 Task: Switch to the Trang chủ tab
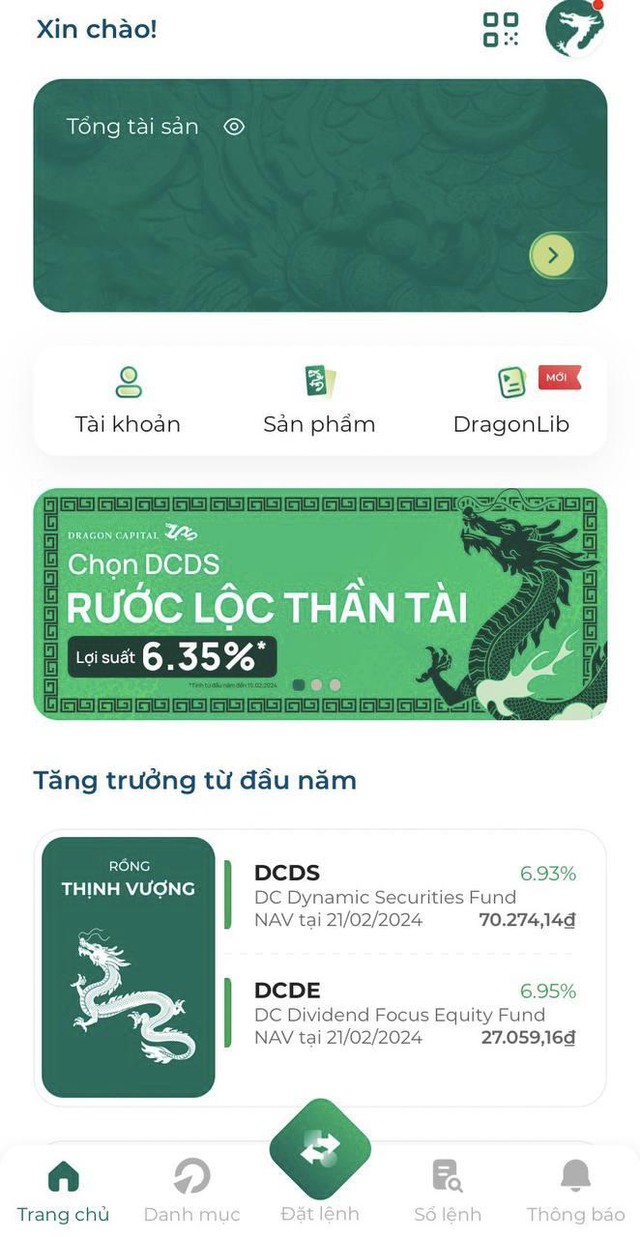point(63,1192)
